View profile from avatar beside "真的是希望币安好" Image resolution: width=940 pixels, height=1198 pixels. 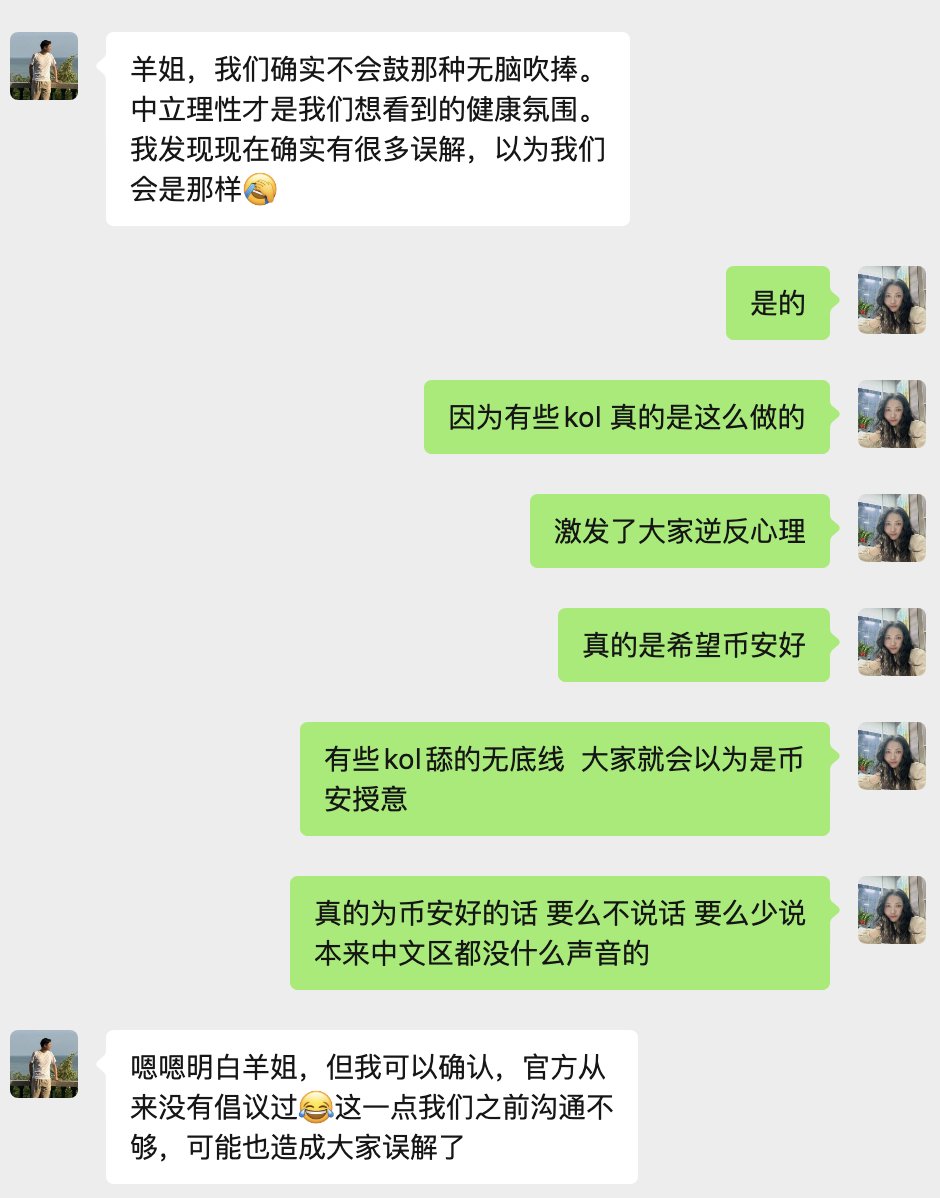pos(891,642)
